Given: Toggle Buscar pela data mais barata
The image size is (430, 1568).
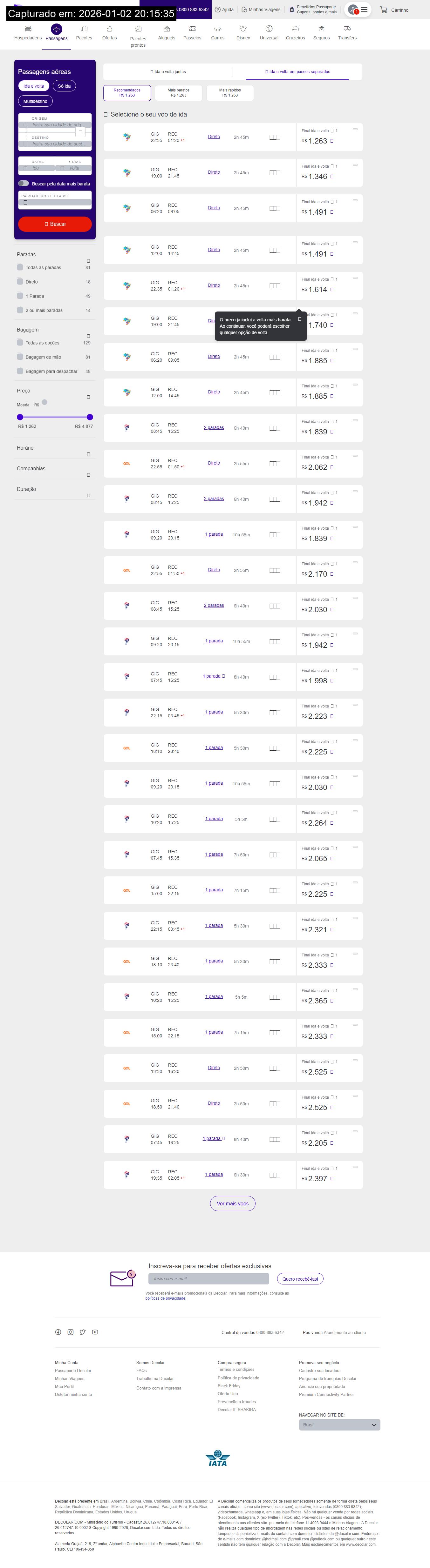Looking at the screenshot, I should (24, 183).
